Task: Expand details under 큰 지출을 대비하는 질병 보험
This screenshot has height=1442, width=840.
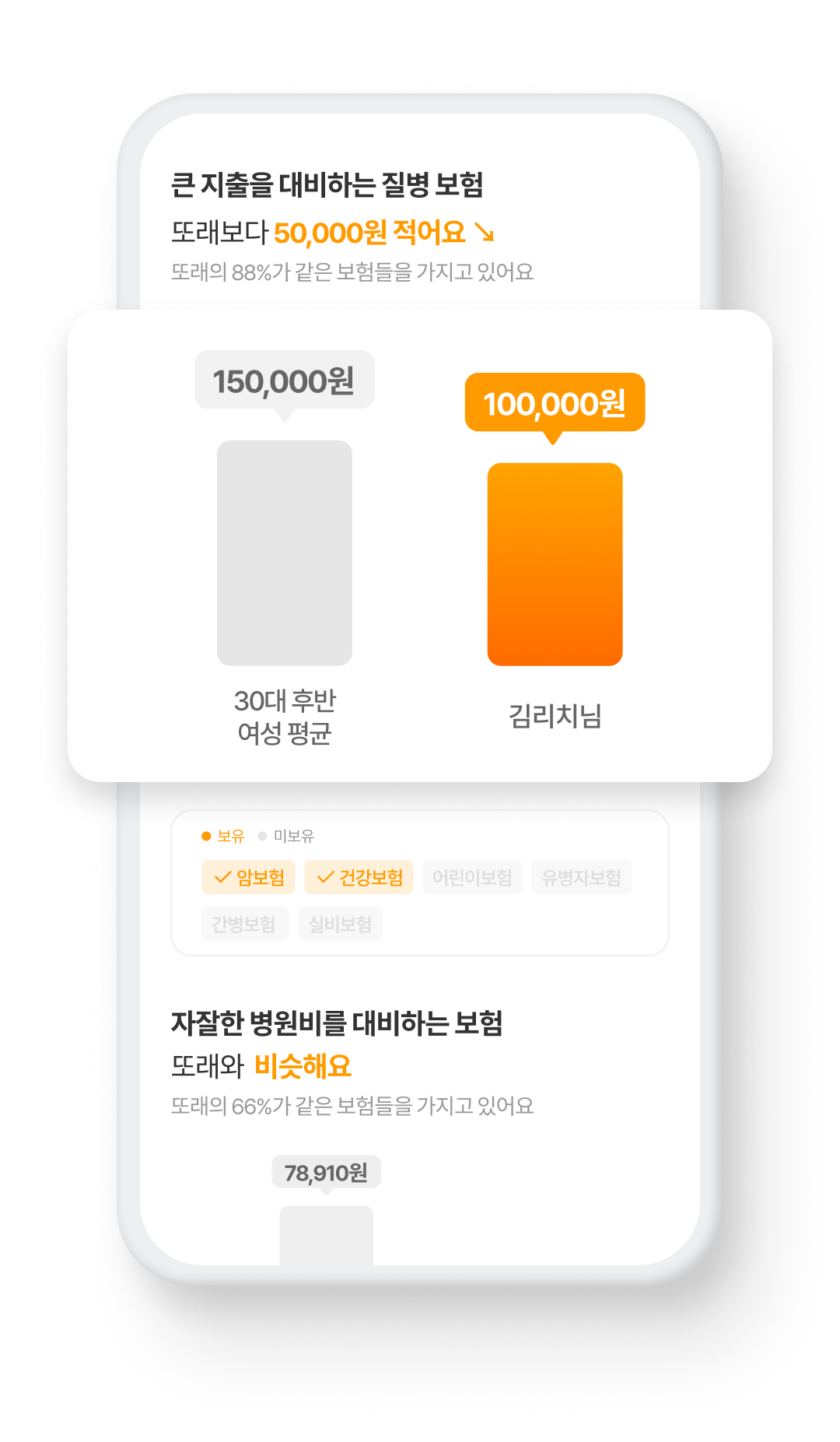Action: pos(326,184)
